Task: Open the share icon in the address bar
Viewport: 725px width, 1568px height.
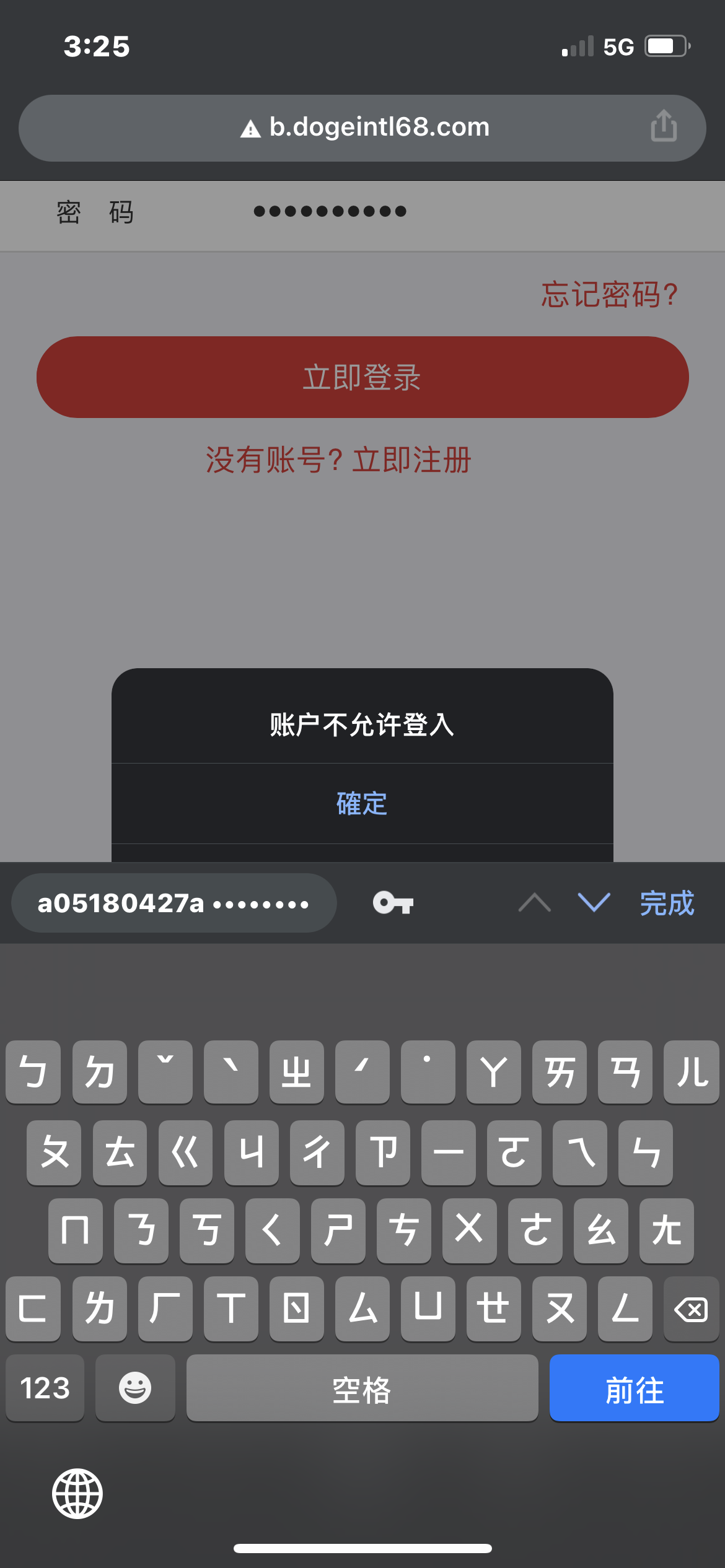Action: 663,126
